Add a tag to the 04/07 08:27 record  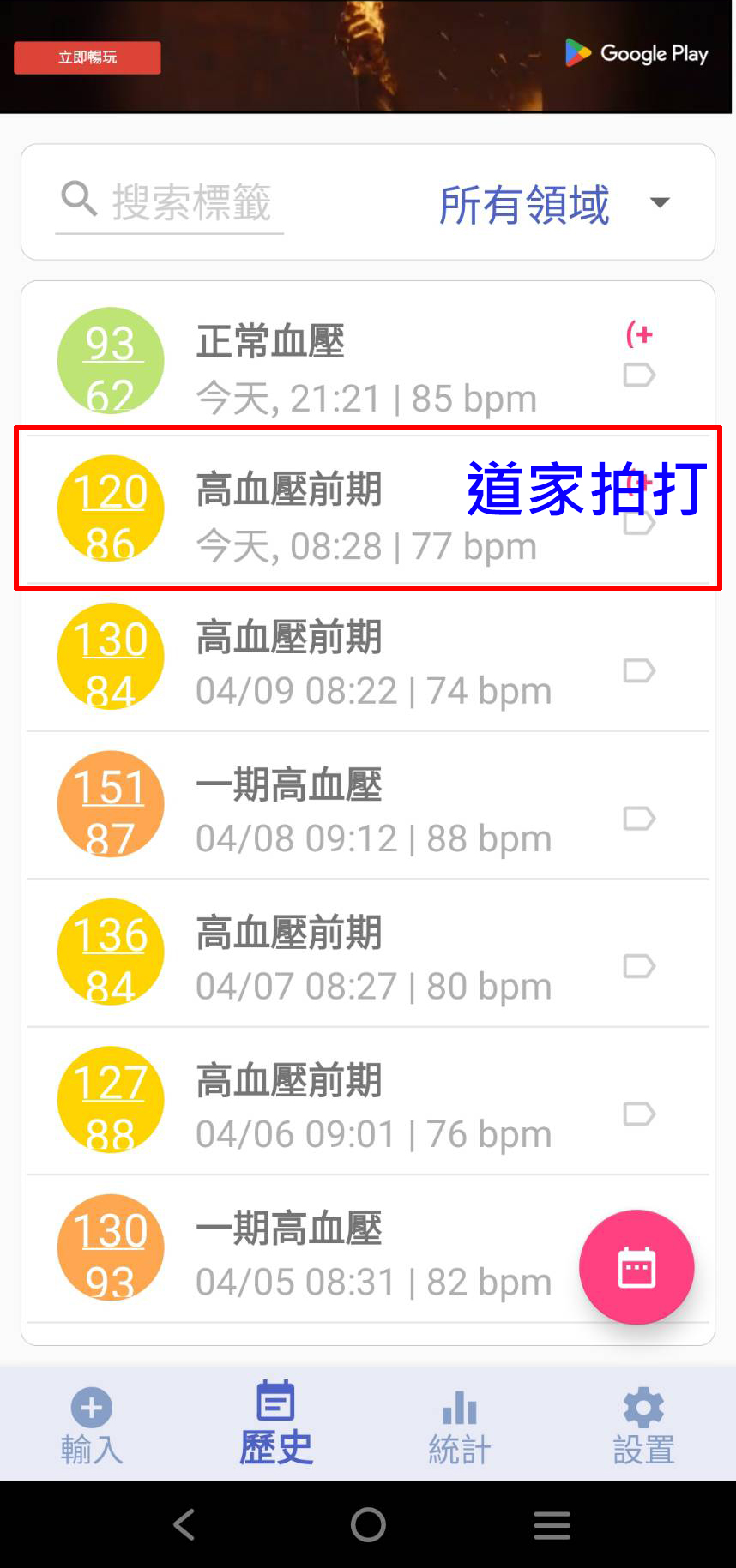tap(638, 966)
